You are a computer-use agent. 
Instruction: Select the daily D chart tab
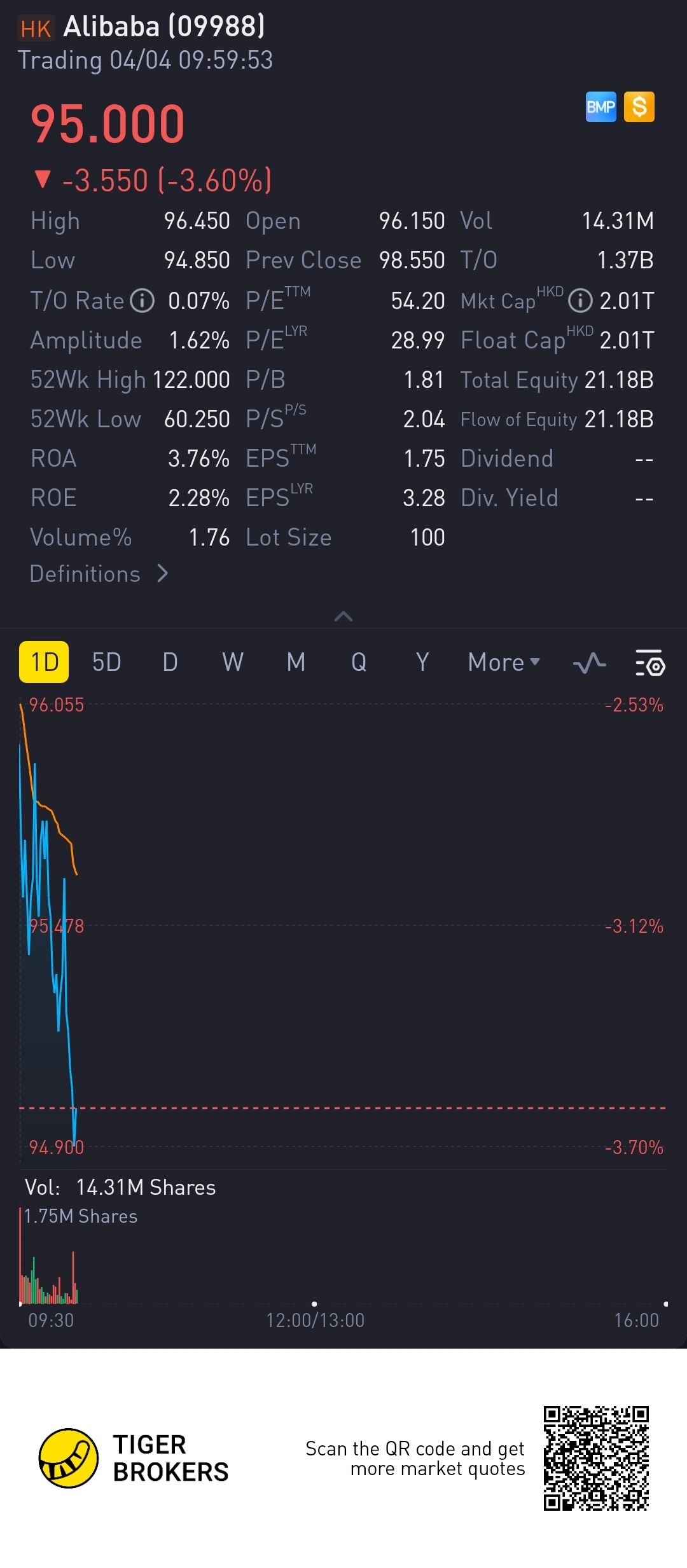[x=170, y=663]
